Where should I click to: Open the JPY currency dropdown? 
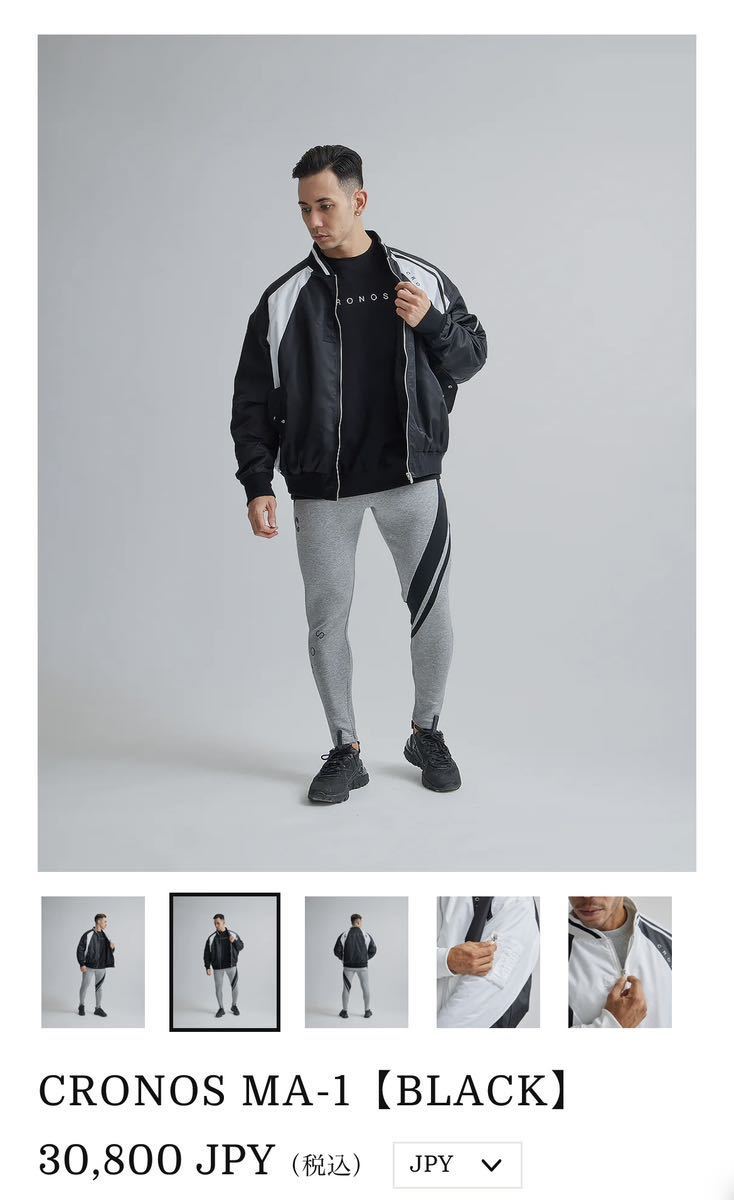(457, 1164)
